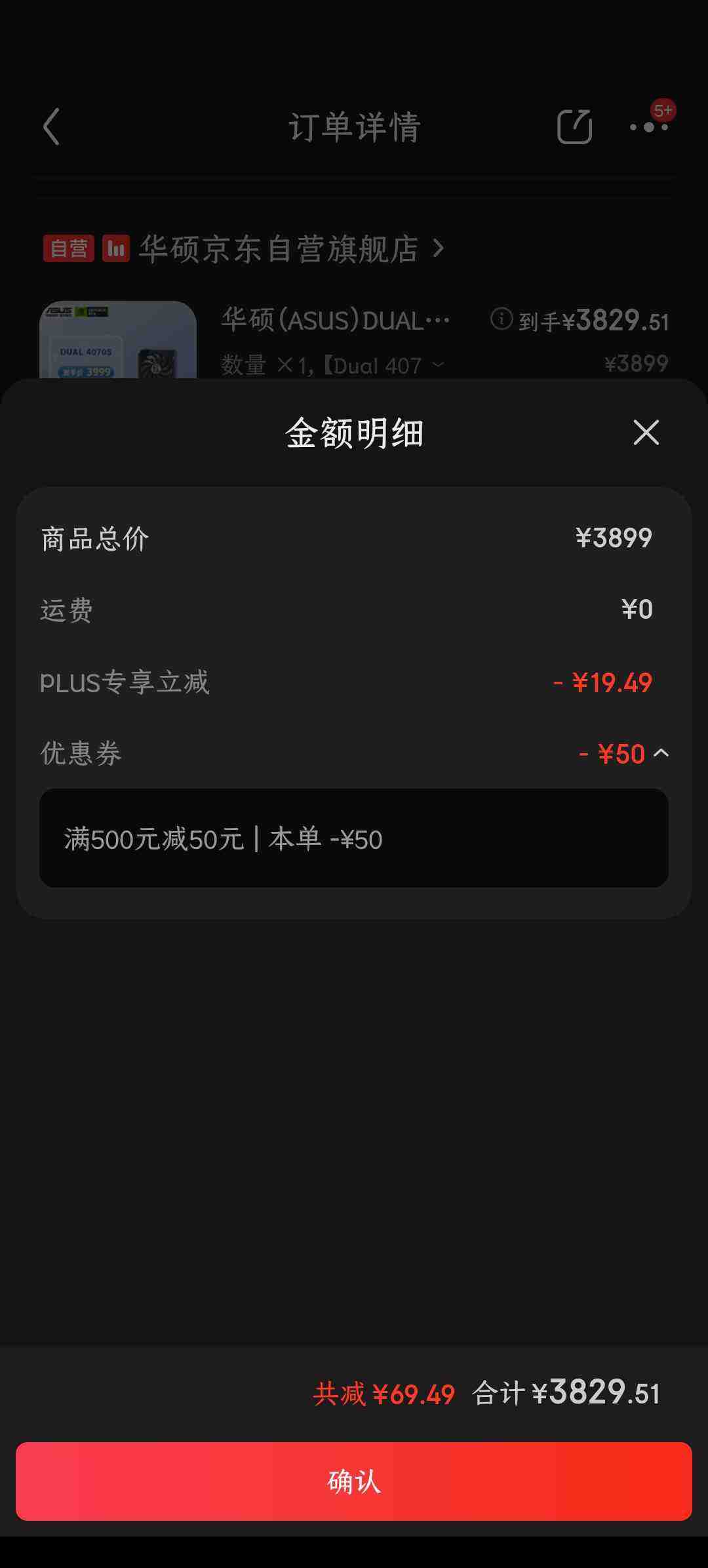The height and width of the screenshot is (1568, 708).
Task: Click the JD store logo icon before store name
Action: coord(115,249)
